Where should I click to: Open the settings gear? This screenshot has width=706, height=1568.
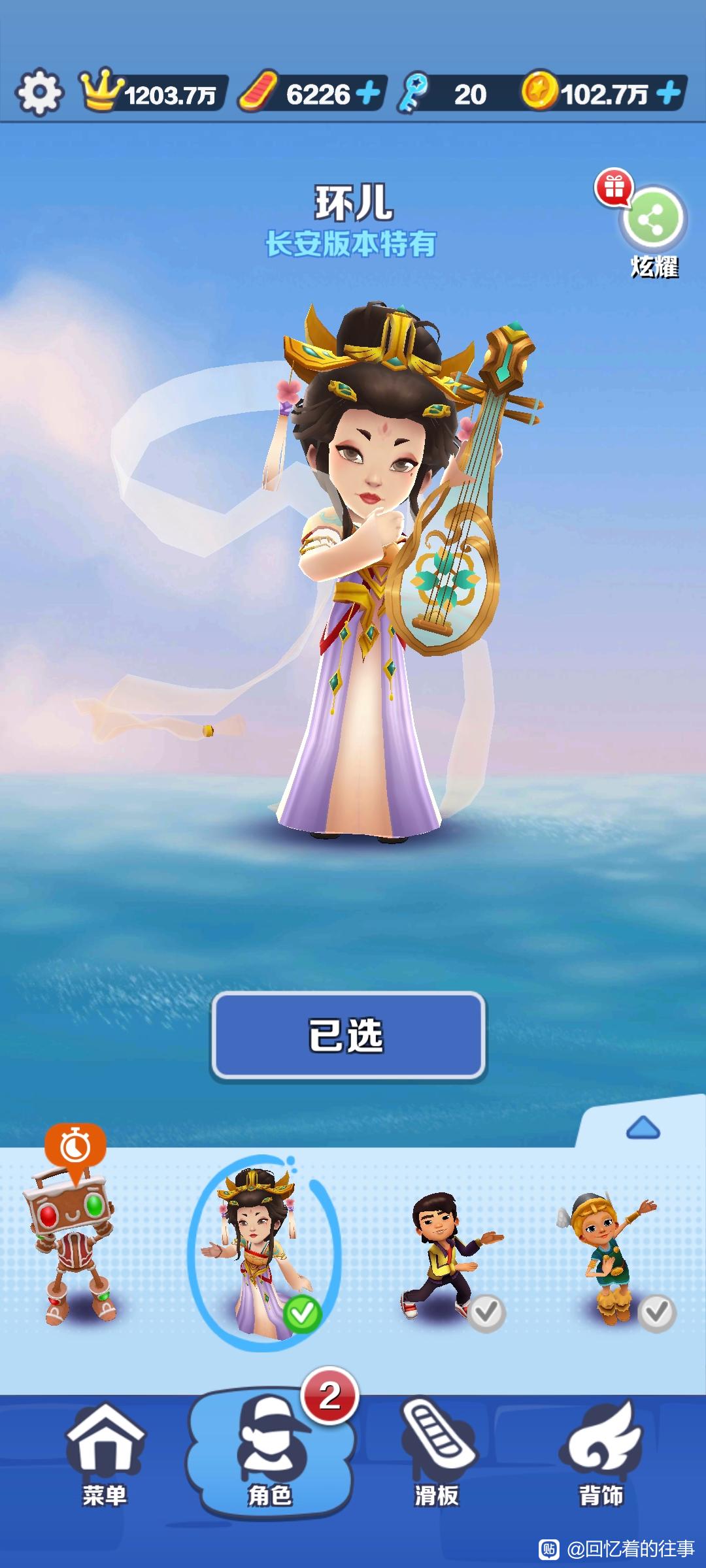coord(39,92)
